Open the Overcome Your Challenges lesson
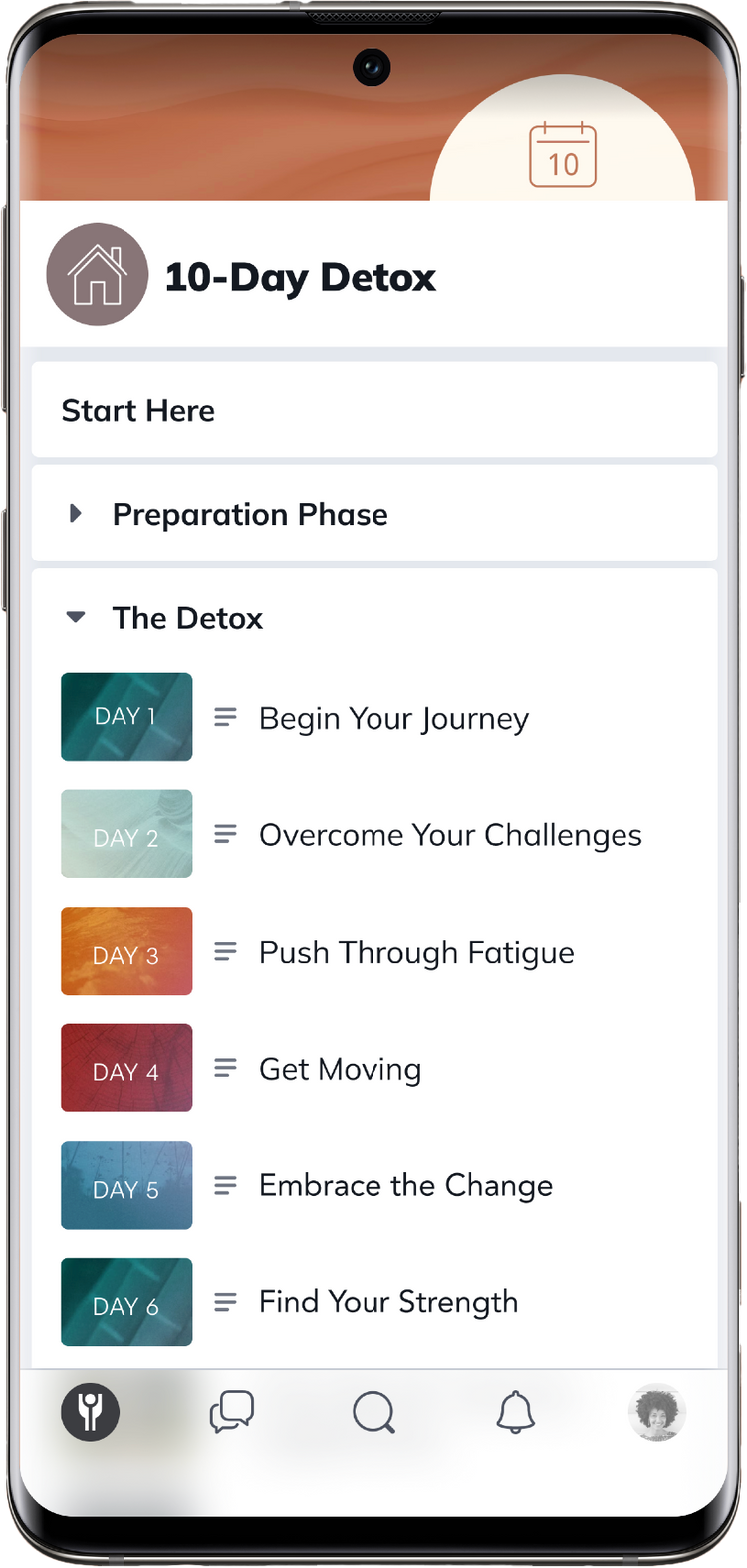Screen dimensions: 747x1568 tap(450, 834)
